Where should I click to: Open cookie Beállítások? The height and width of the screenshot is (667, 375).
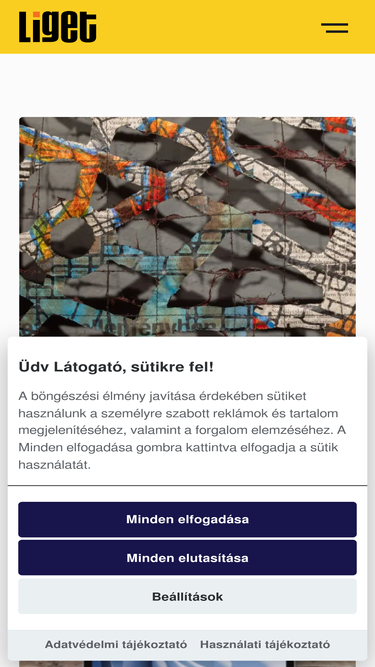tap(188, 596)
